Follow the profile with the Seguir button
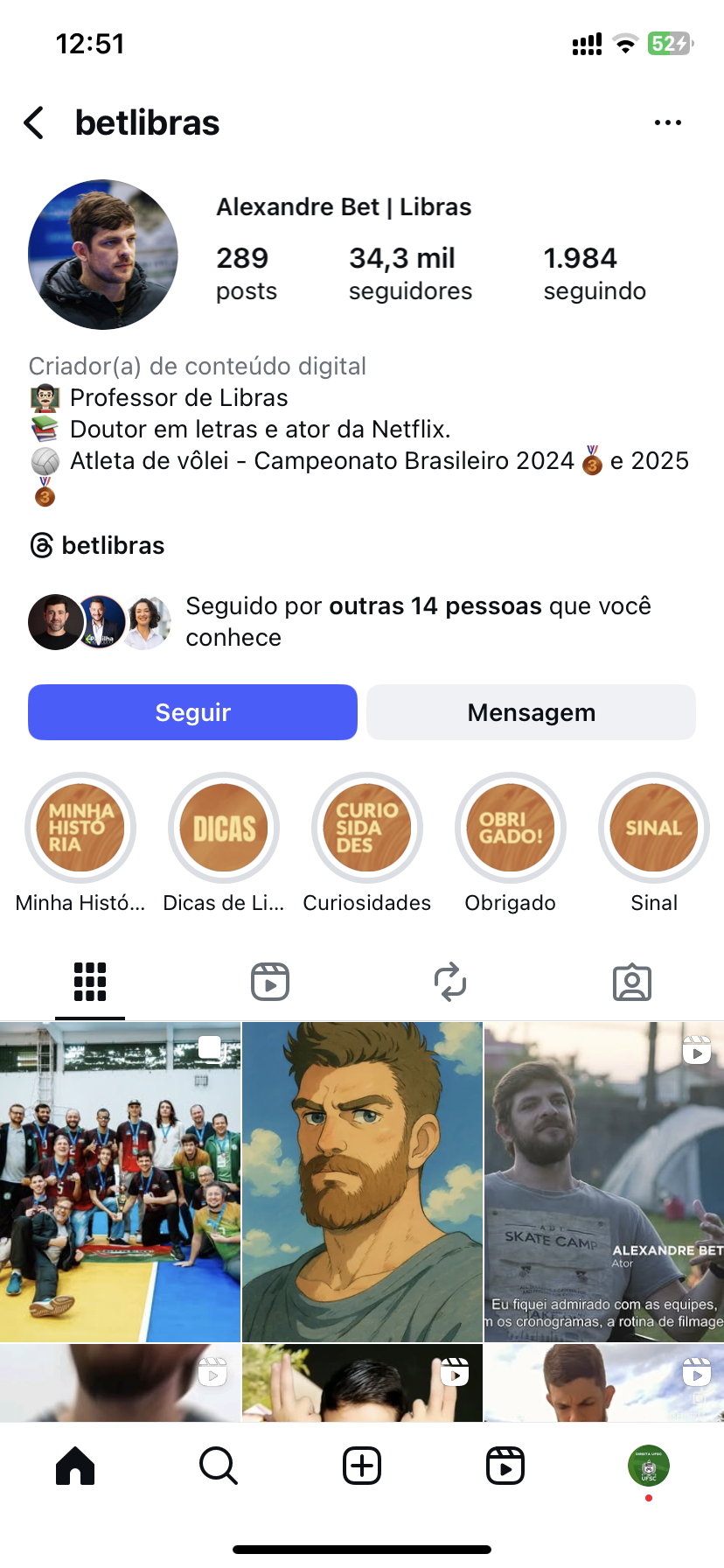The width and height of the screenshot is (724, 1568). 192,712
